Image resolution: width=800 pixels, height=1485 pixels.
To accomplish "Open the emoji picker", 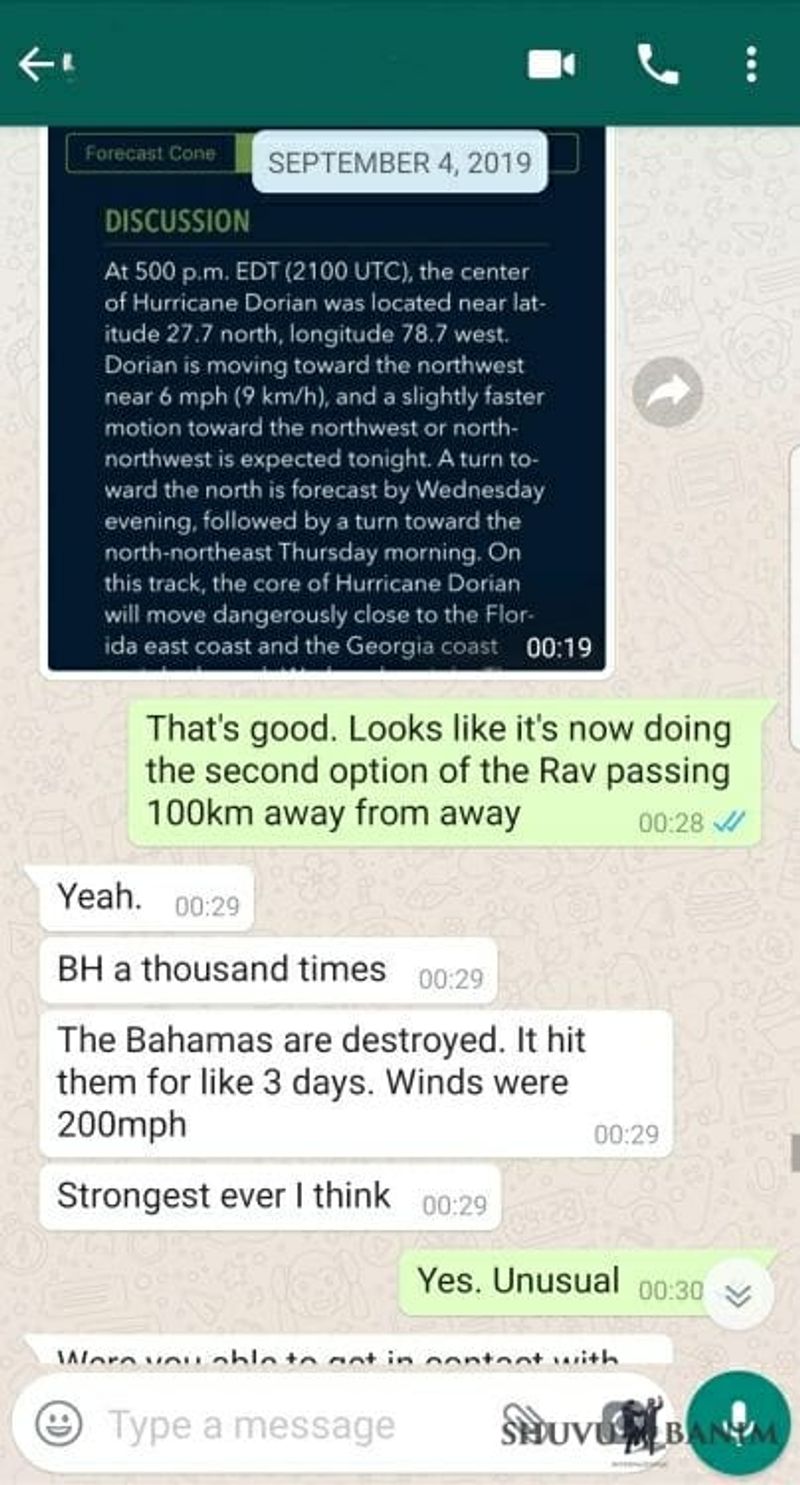I will click(59, 1424).
